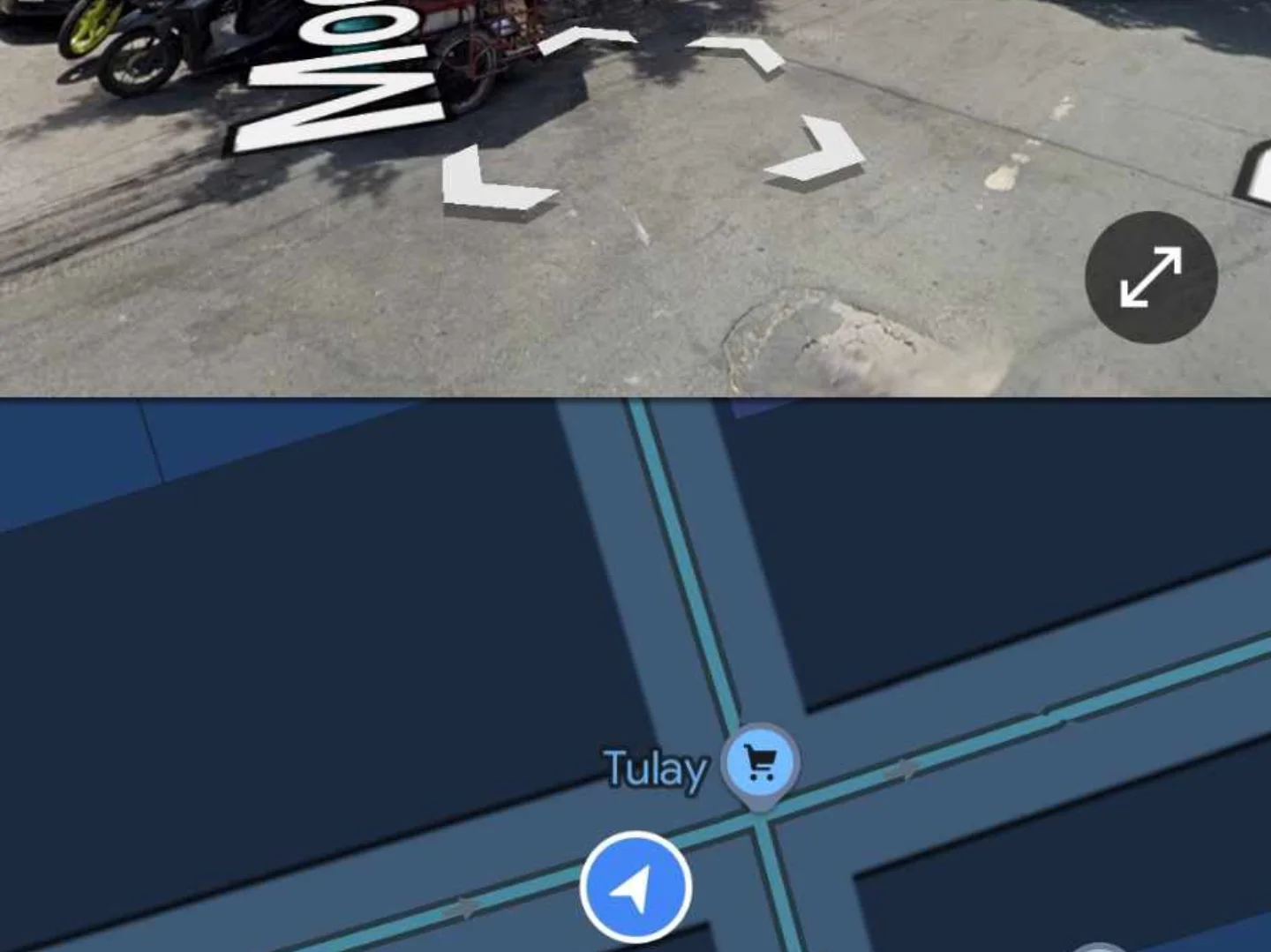Tap the Street View chevron pointing right
The height and width of the screenshot is (952, 1271).
(817, 151)
